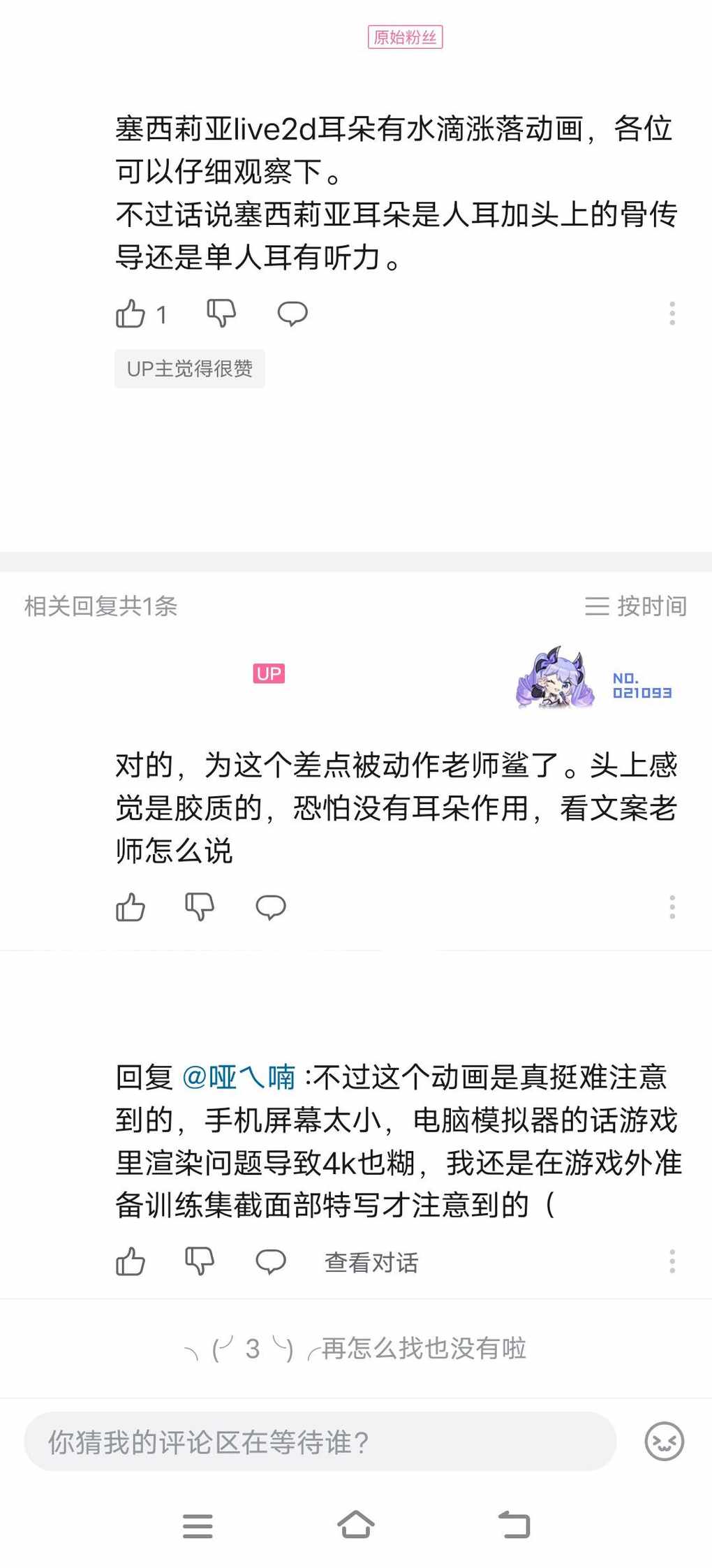The height and width of the screenshot is (1568, 712).
Task: Open overflow menu on UP's 对的 reply
Action: 672,907
